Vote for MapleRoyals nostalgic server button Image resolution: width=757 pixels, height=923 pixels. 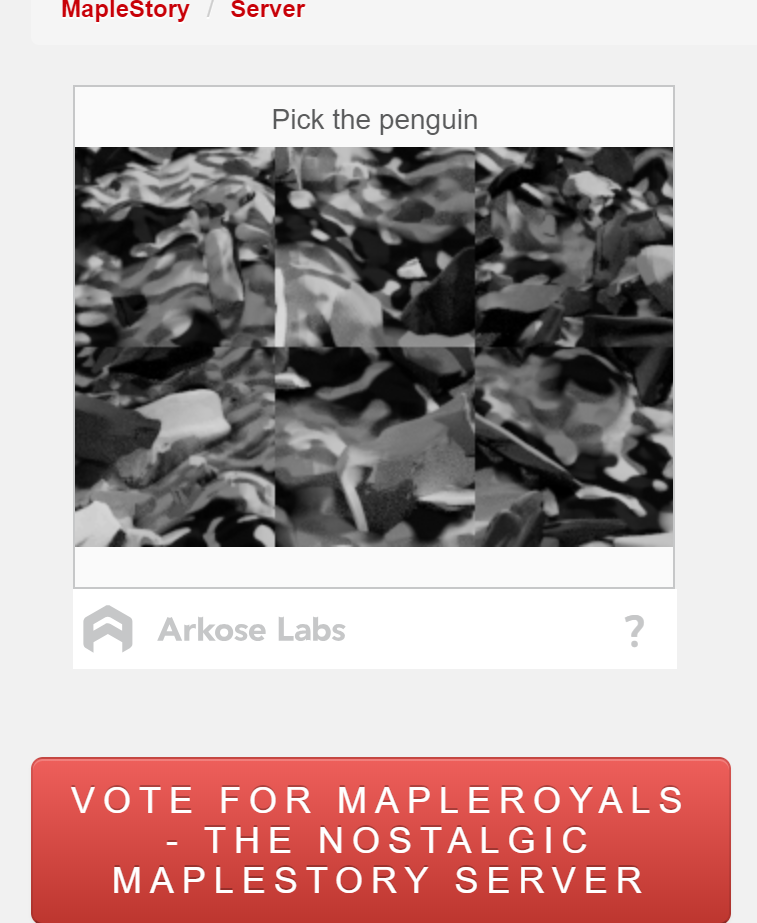[380, 840]
